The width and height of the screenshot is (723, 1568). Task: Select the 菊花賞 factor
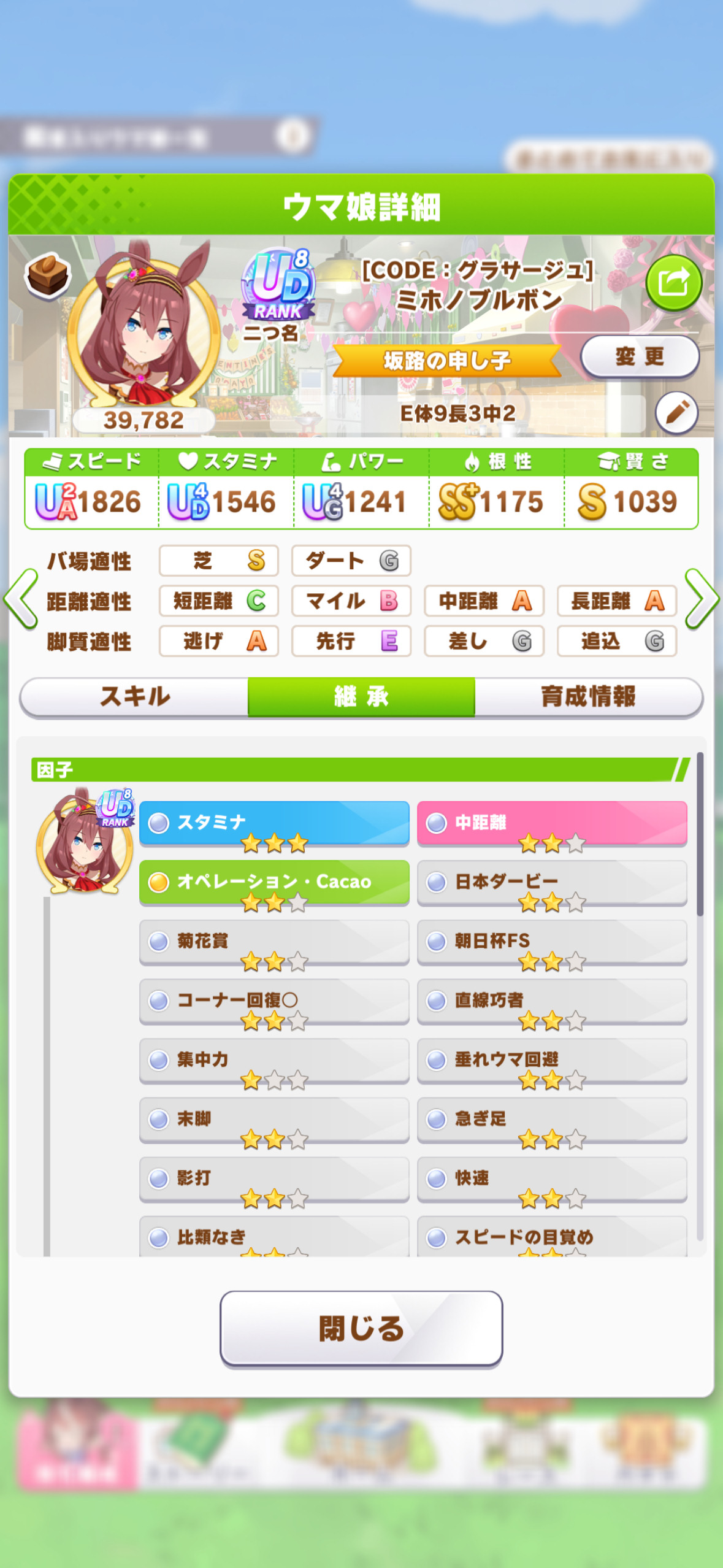[x=274, y=942]
